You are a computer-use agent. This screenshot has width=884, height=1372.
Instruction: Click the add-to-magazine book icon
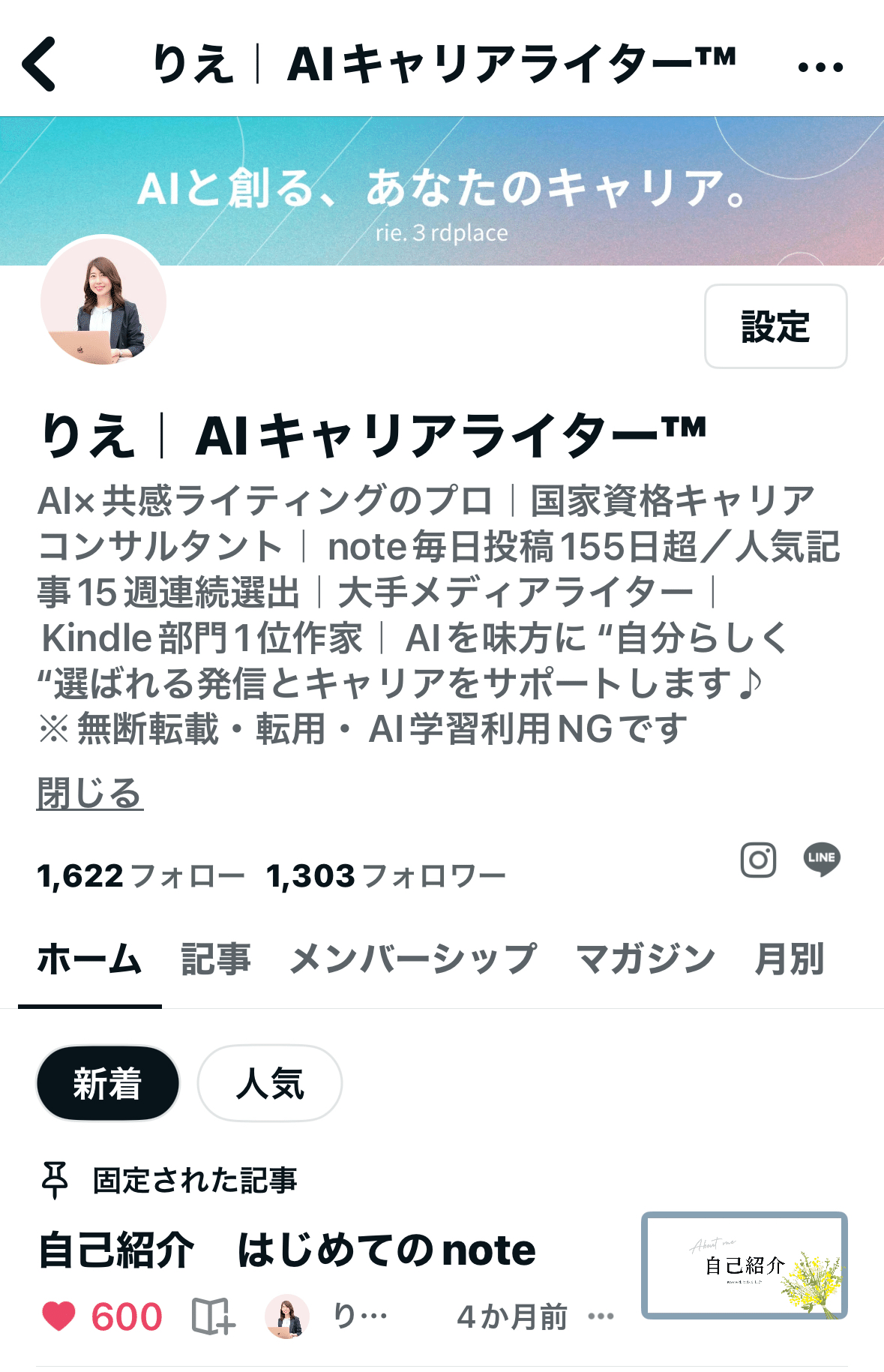pos(210,1316)
